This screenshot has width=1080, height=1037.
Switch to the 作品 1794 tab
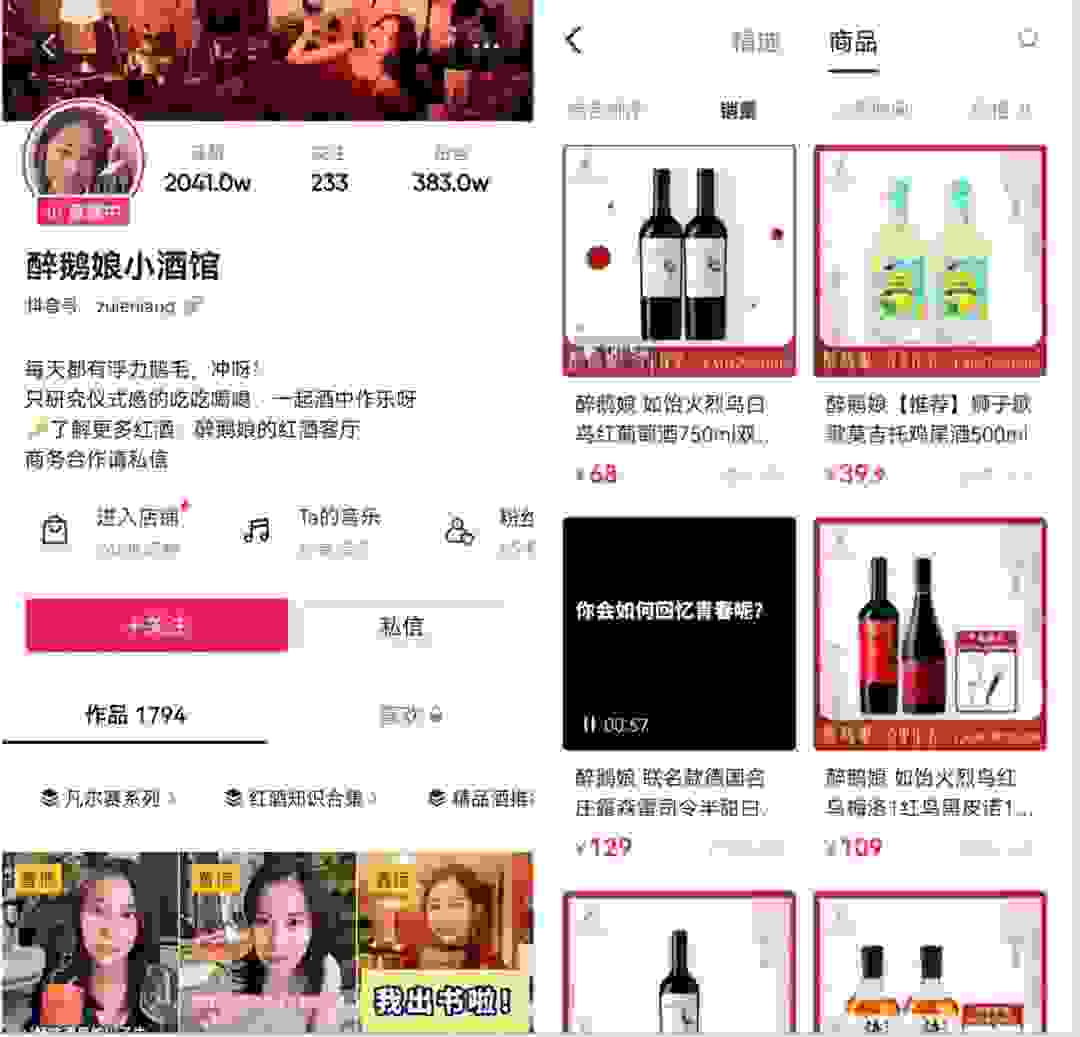[x=136, y=715]
